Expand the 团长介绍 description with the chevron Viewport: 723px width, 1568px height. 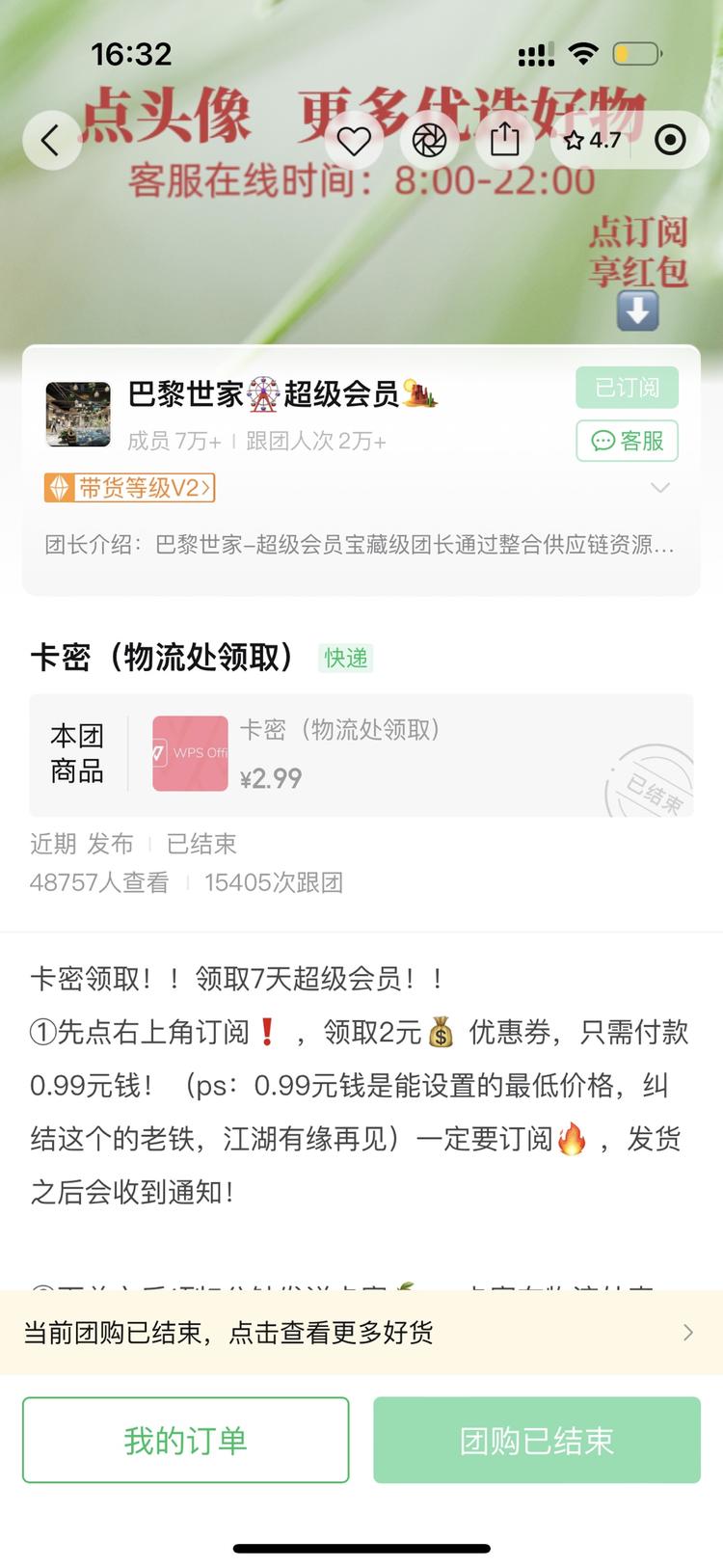(660, 488)
